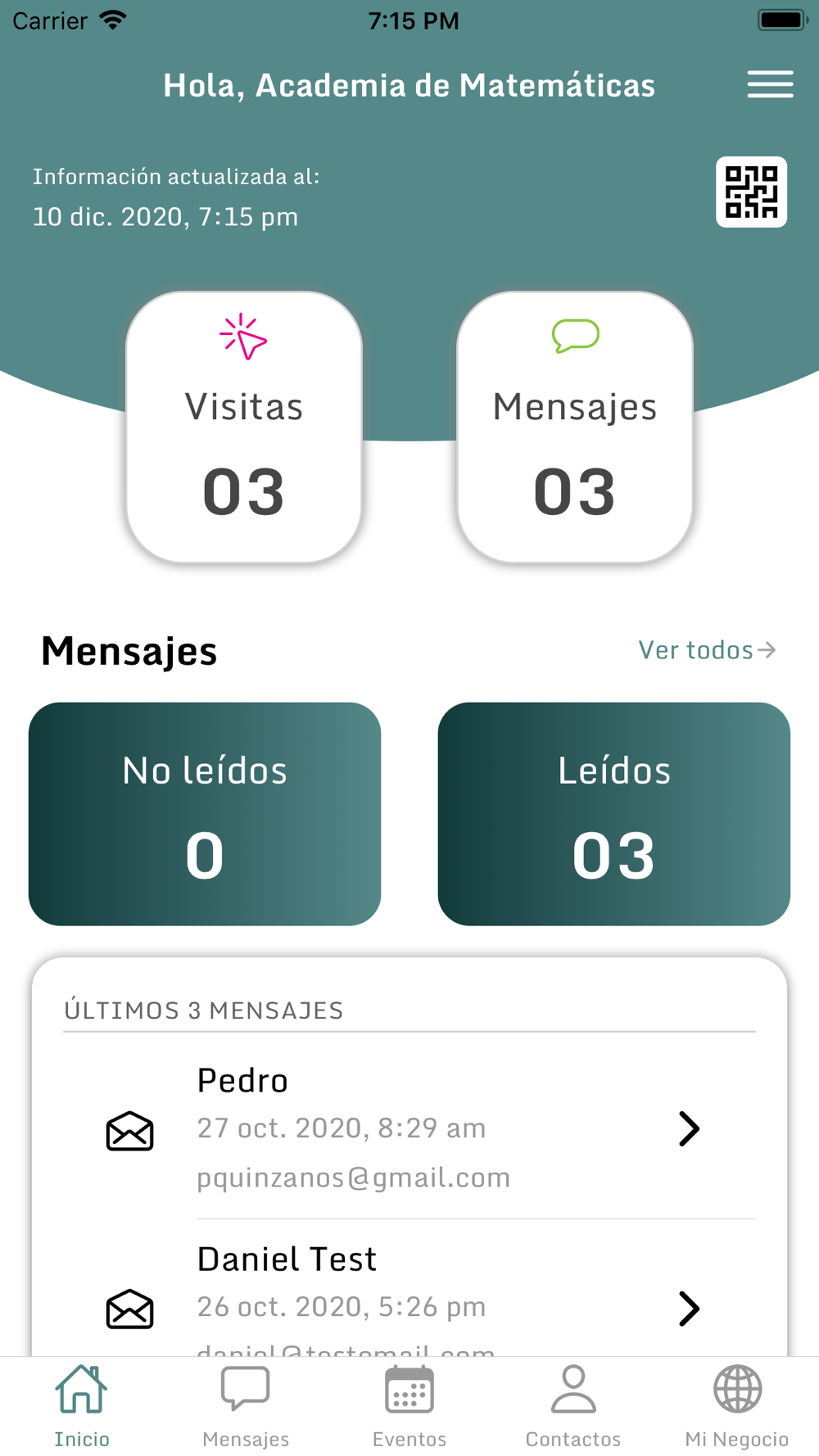This screenshot has height=1456, width=819.
Task: Open the No leídos card
Action: point(205,814)
